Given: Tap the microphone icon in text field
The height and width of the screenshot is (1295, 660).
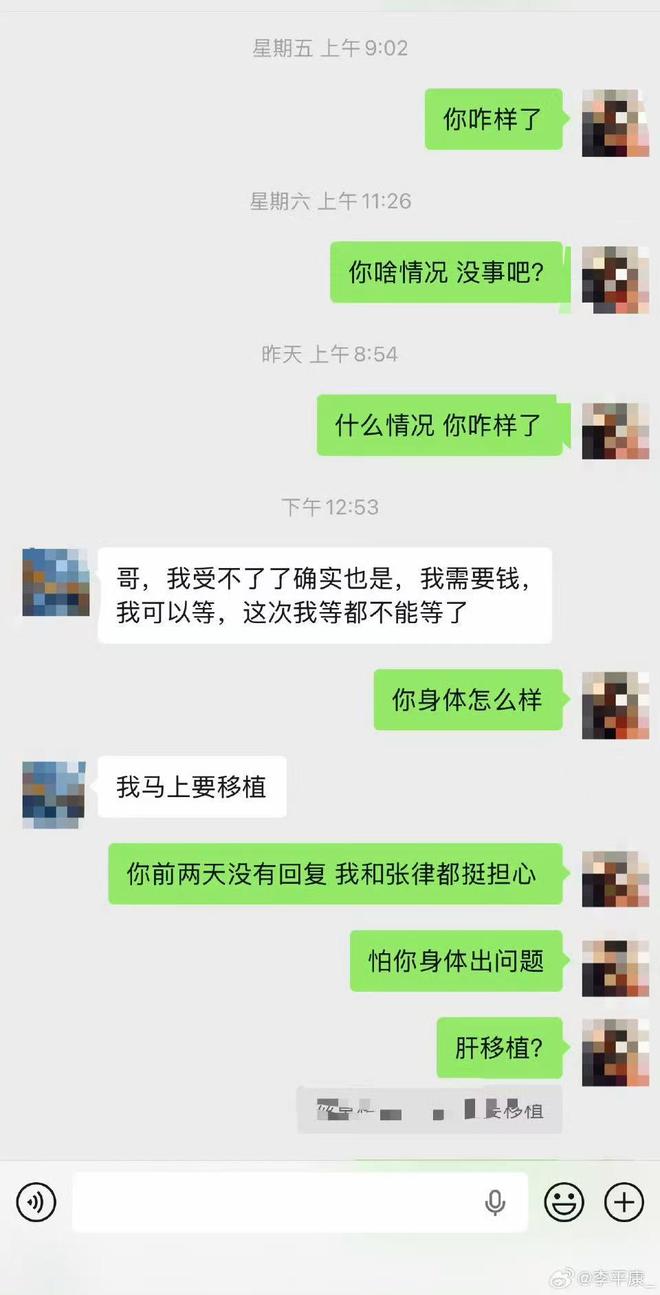Looking at the screenshot, I should (495, 1202).
